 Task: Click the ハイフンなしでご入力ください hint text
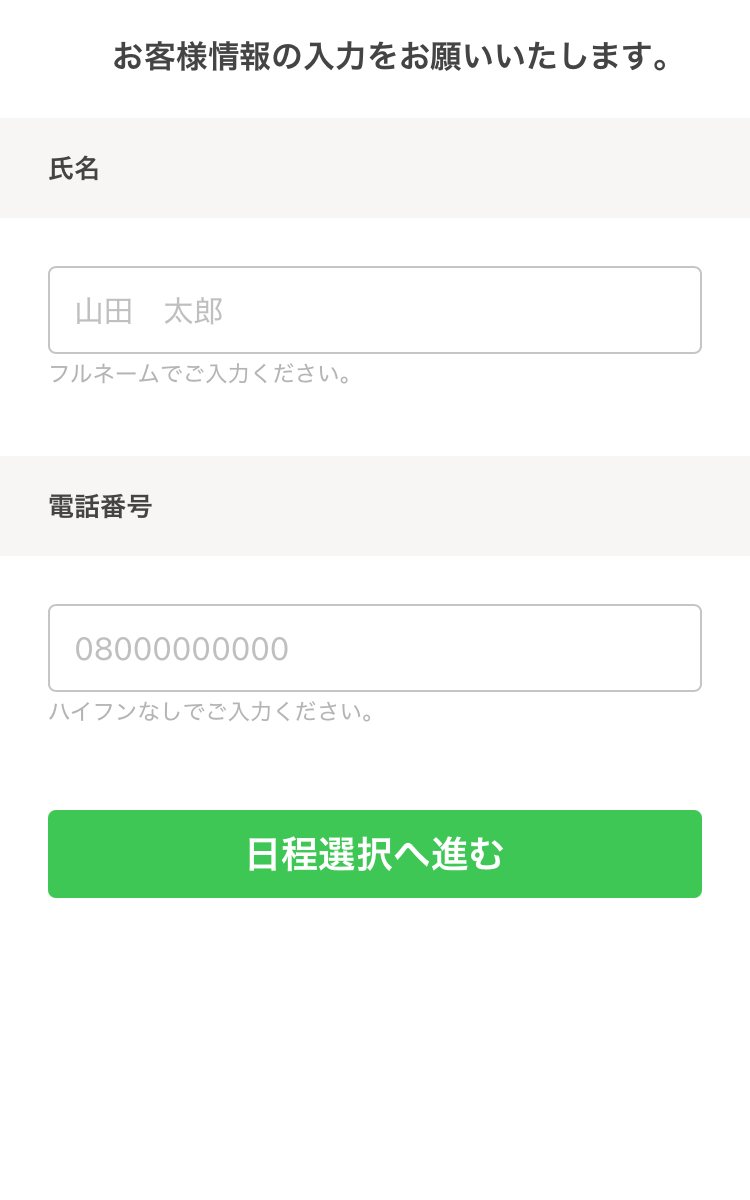click(x=213, y=711)
